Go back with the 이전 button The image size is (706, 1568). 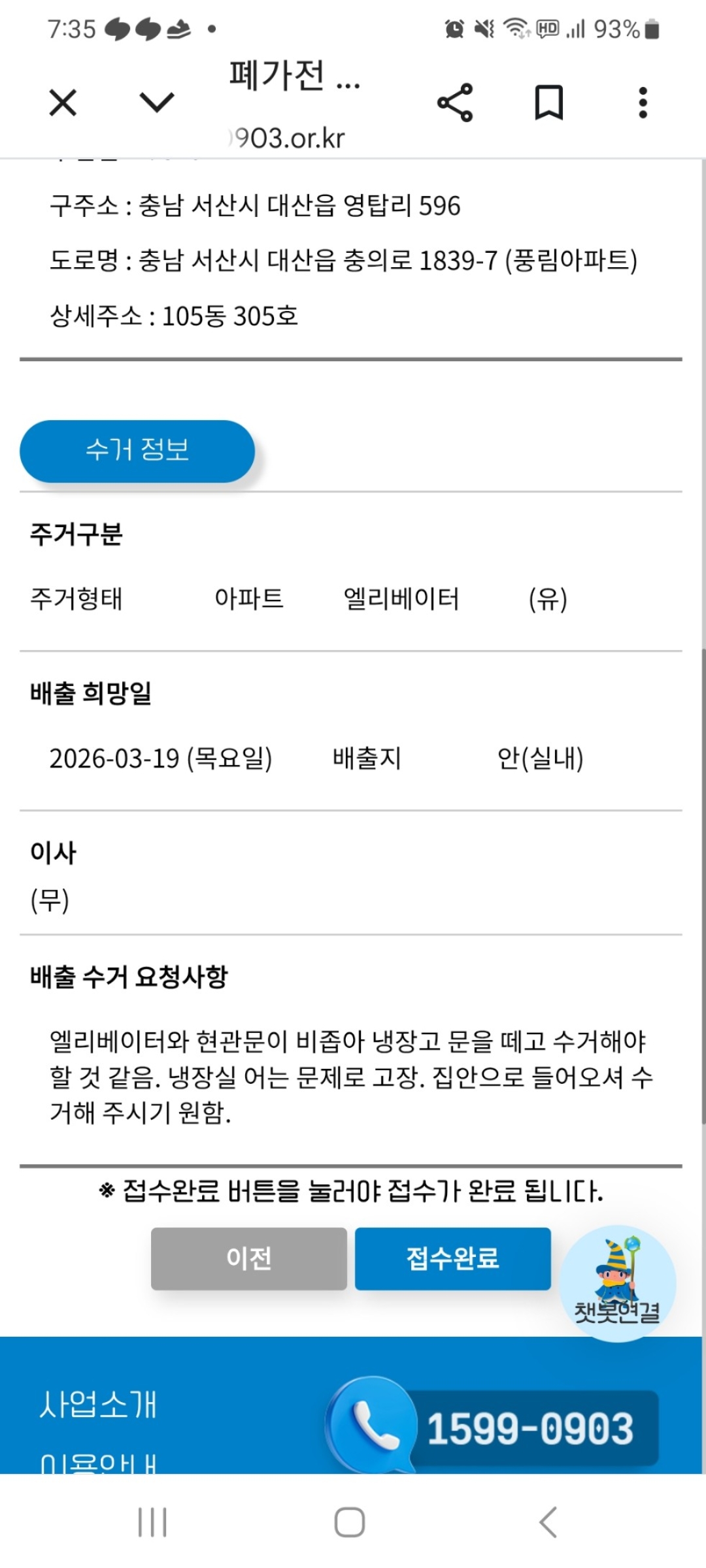tap(248, 1258)
